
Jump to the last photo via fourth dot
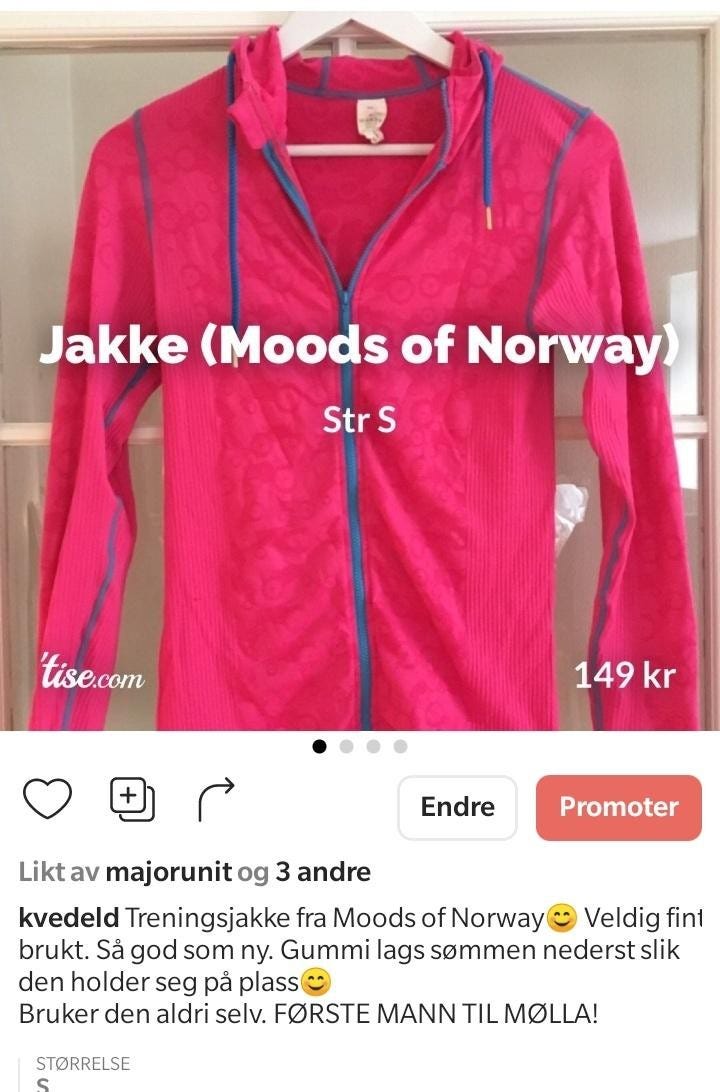401,745
